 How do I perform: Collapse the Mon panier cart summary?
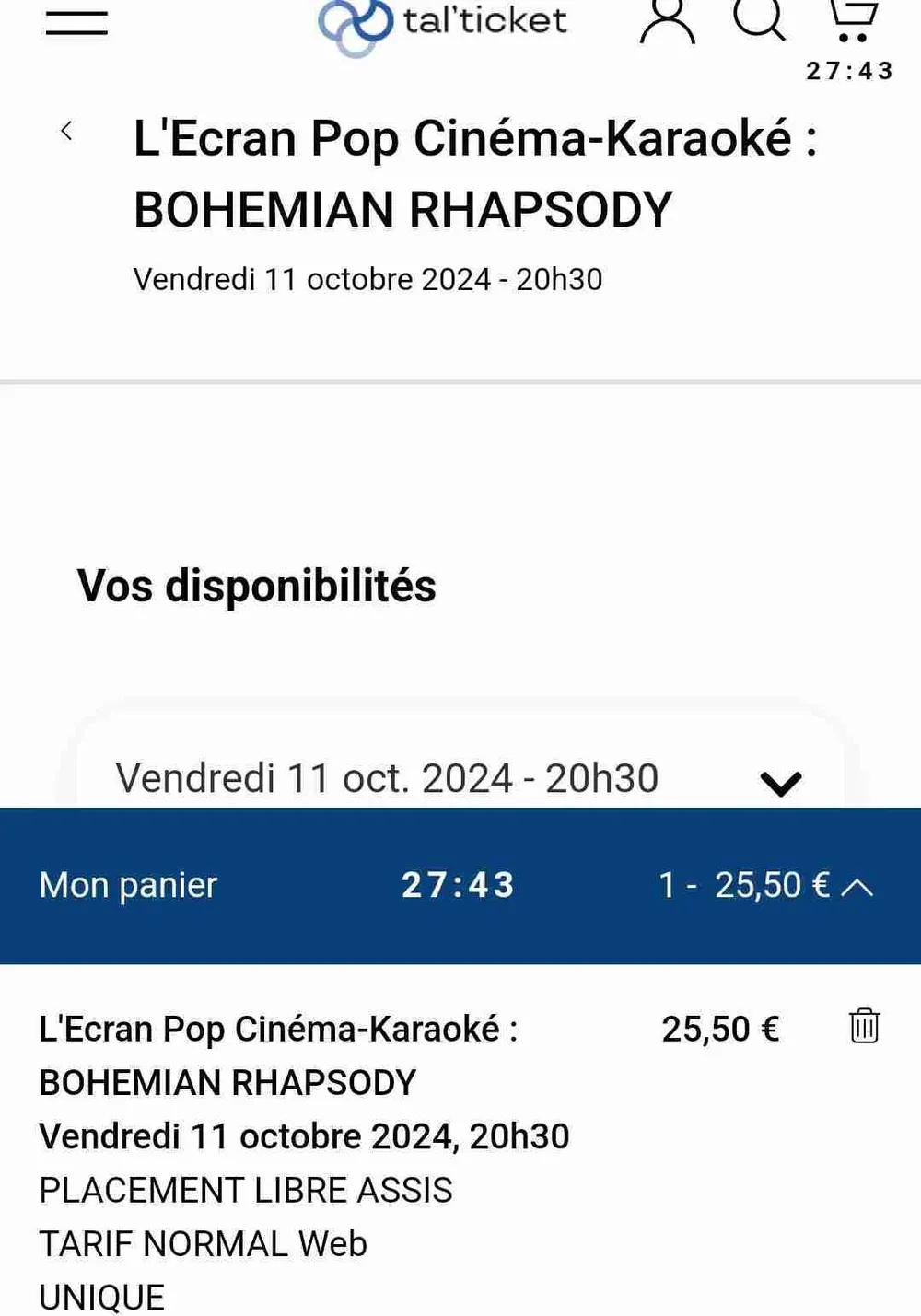click(x=857, y=887)
